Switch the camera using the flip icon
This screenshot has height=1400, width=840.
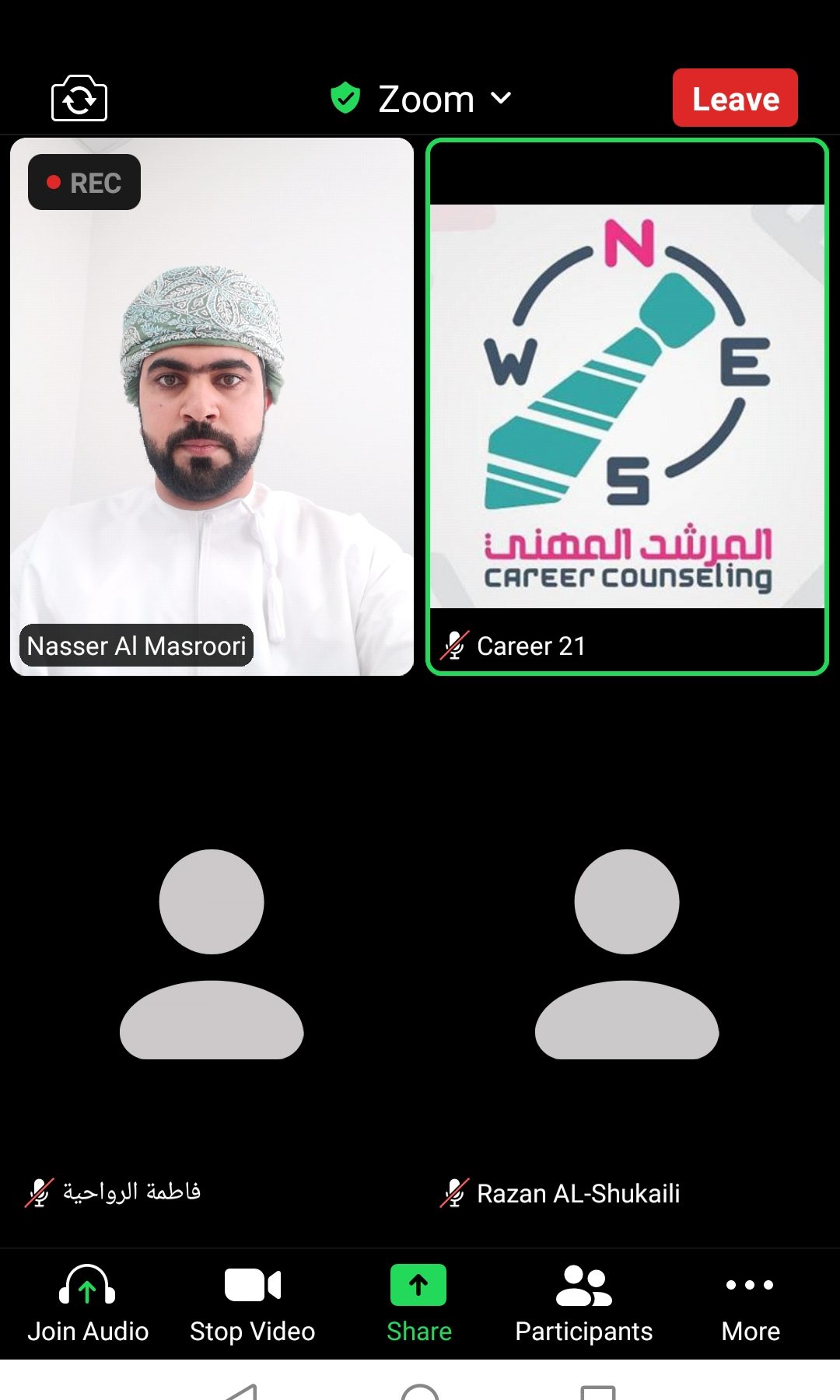point(79,99)
